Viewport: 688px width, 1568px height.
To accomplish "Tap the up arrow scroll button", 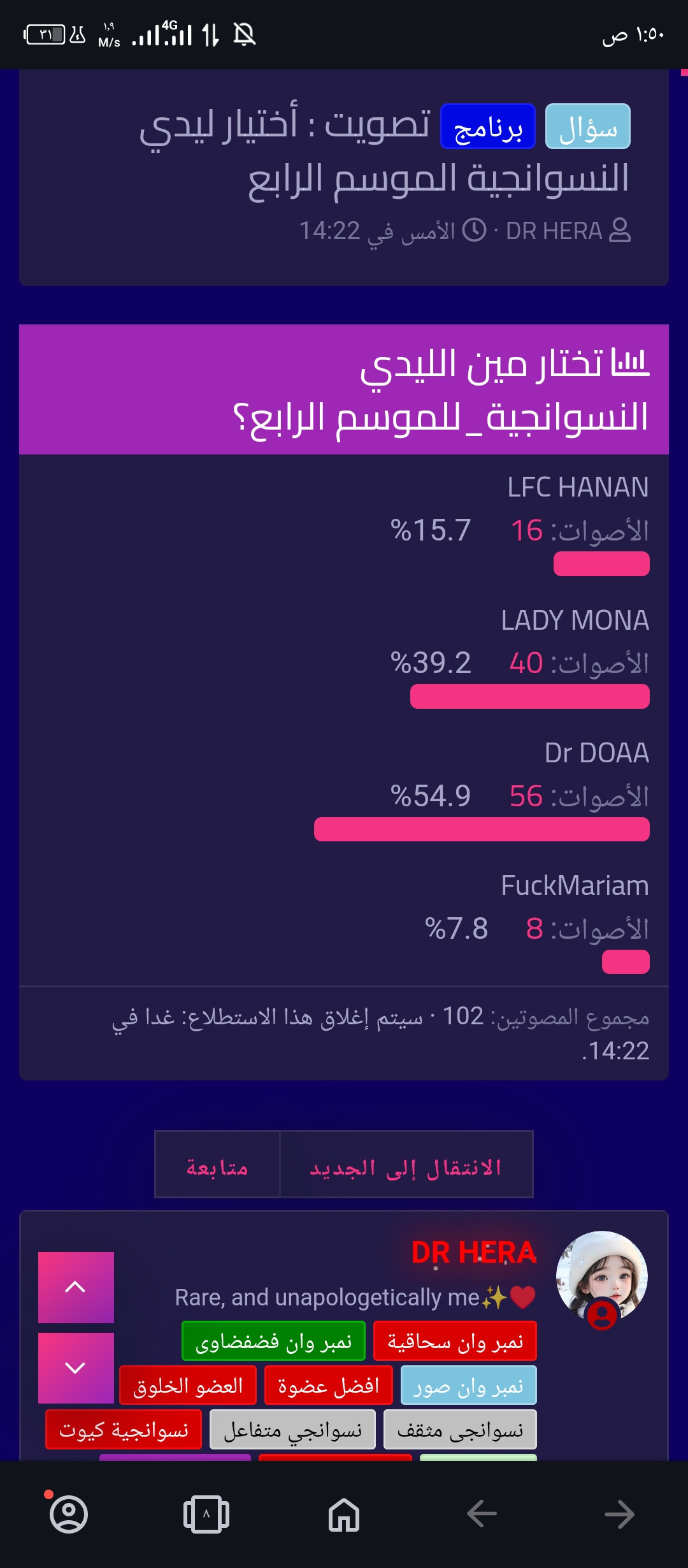I will tap(76, 1287).
